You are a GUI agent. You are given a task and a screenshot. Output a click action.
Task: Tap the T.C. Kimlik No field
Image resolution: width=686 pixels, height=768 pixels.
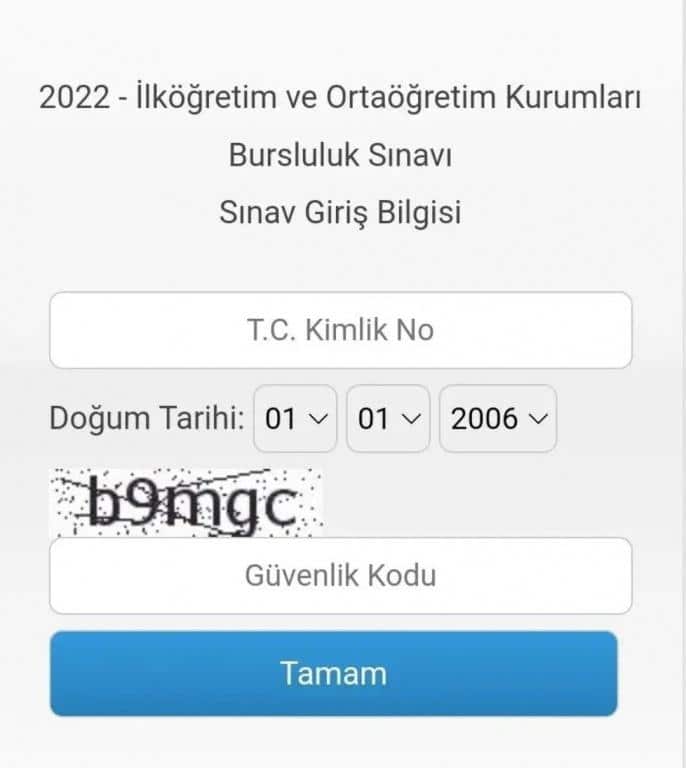[x=340, y=330]
